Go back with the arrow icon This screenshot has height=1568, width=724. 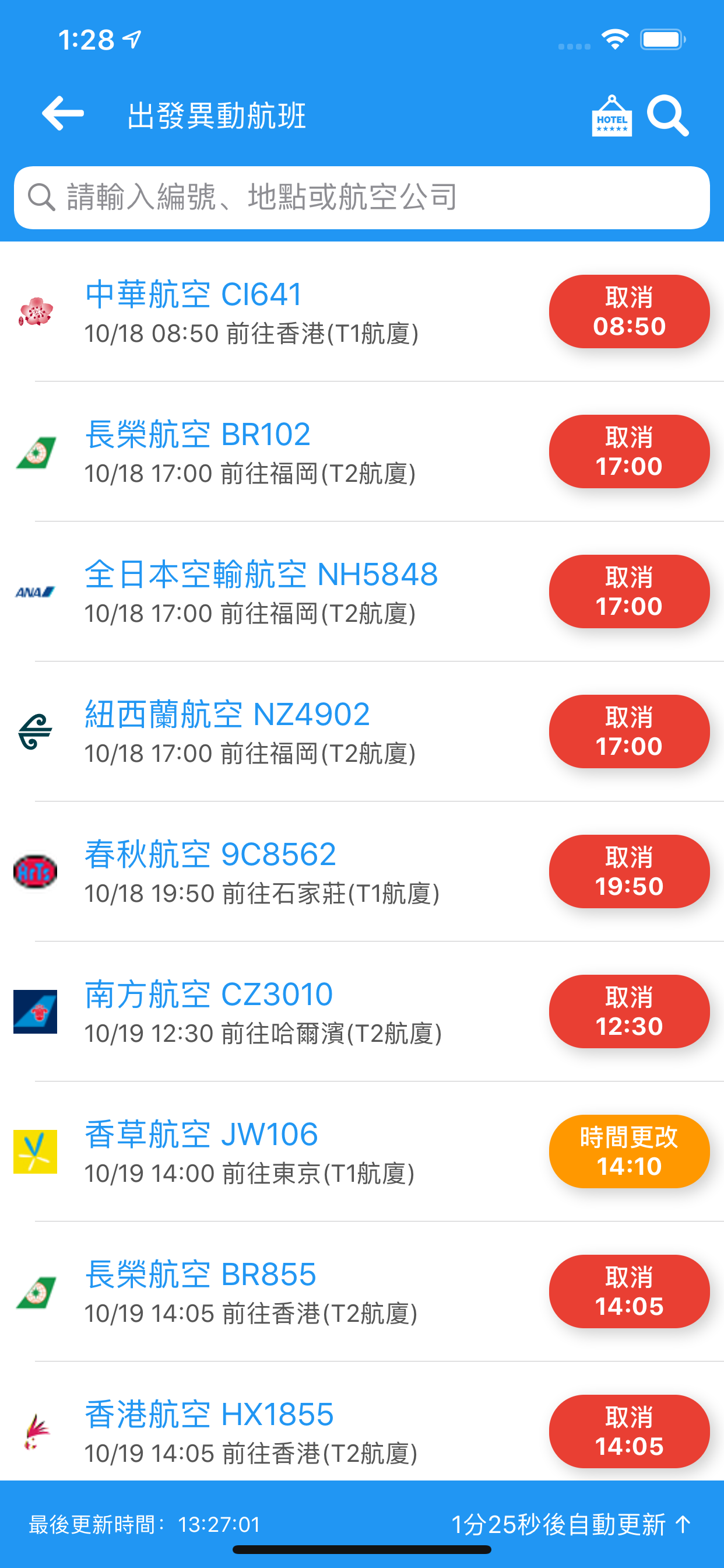(63, 114)
